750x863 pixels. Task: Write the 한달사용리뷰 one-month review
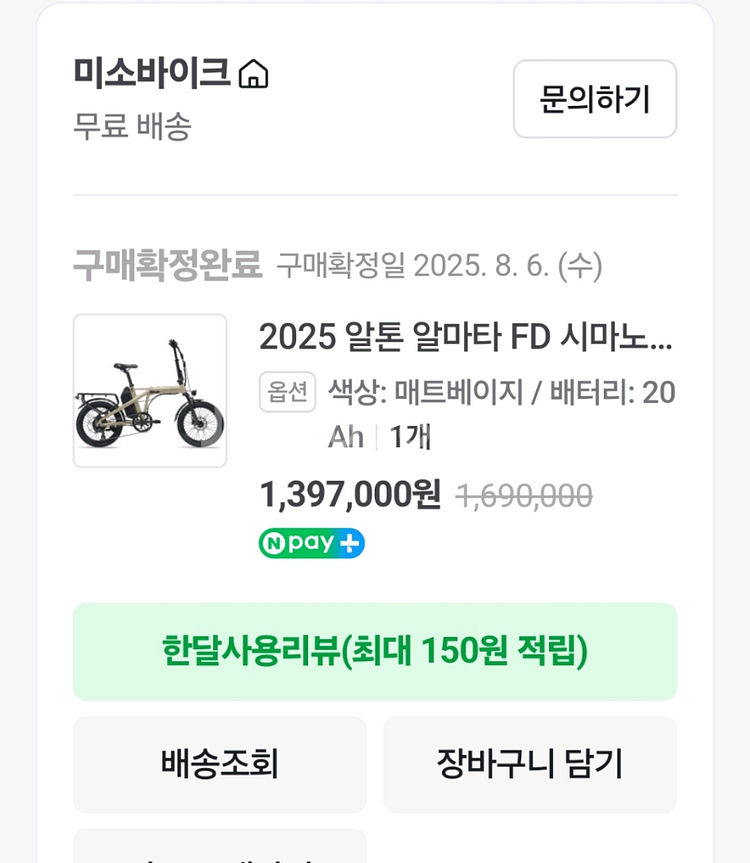(375, 652)
